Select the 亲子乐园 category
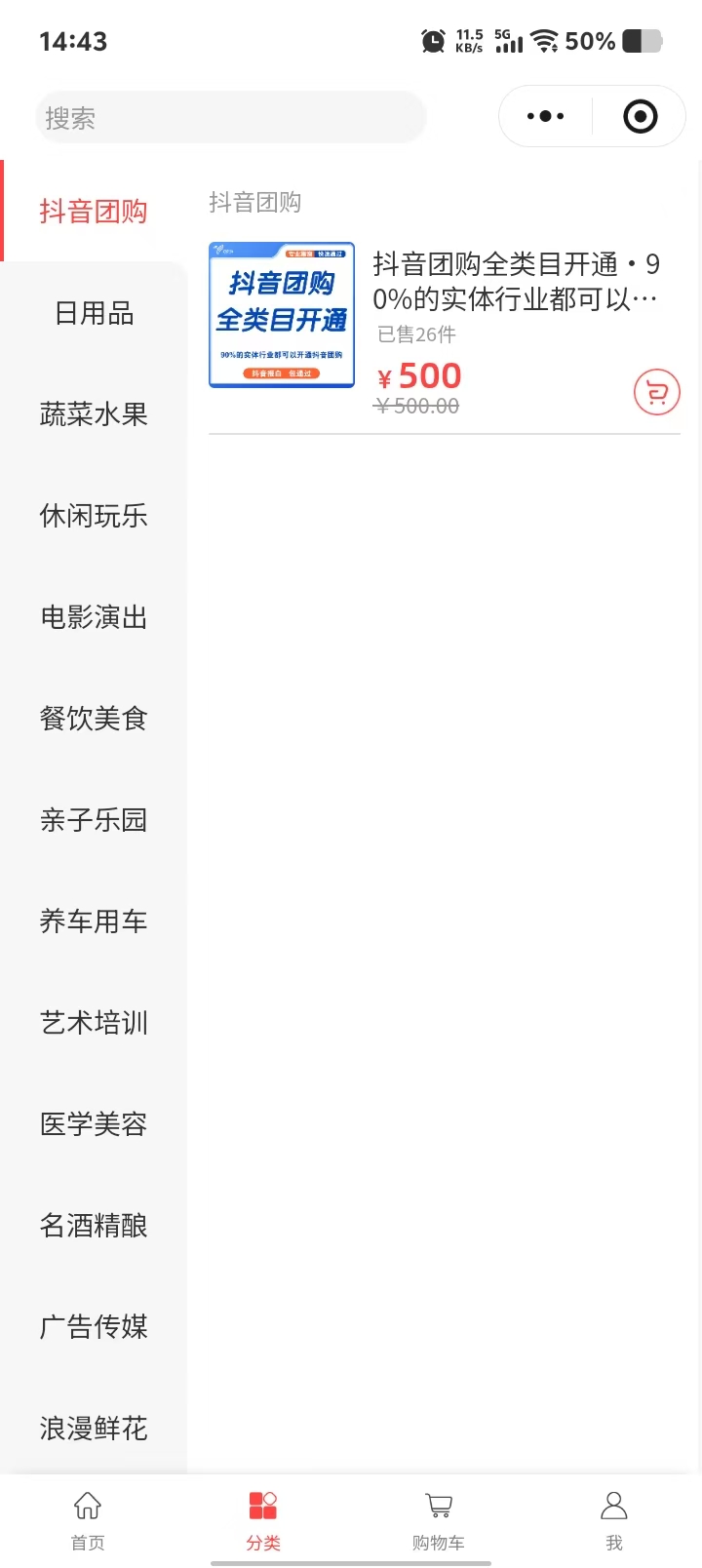The width and height of the screenshot is (702, 1568). (94, 820)
